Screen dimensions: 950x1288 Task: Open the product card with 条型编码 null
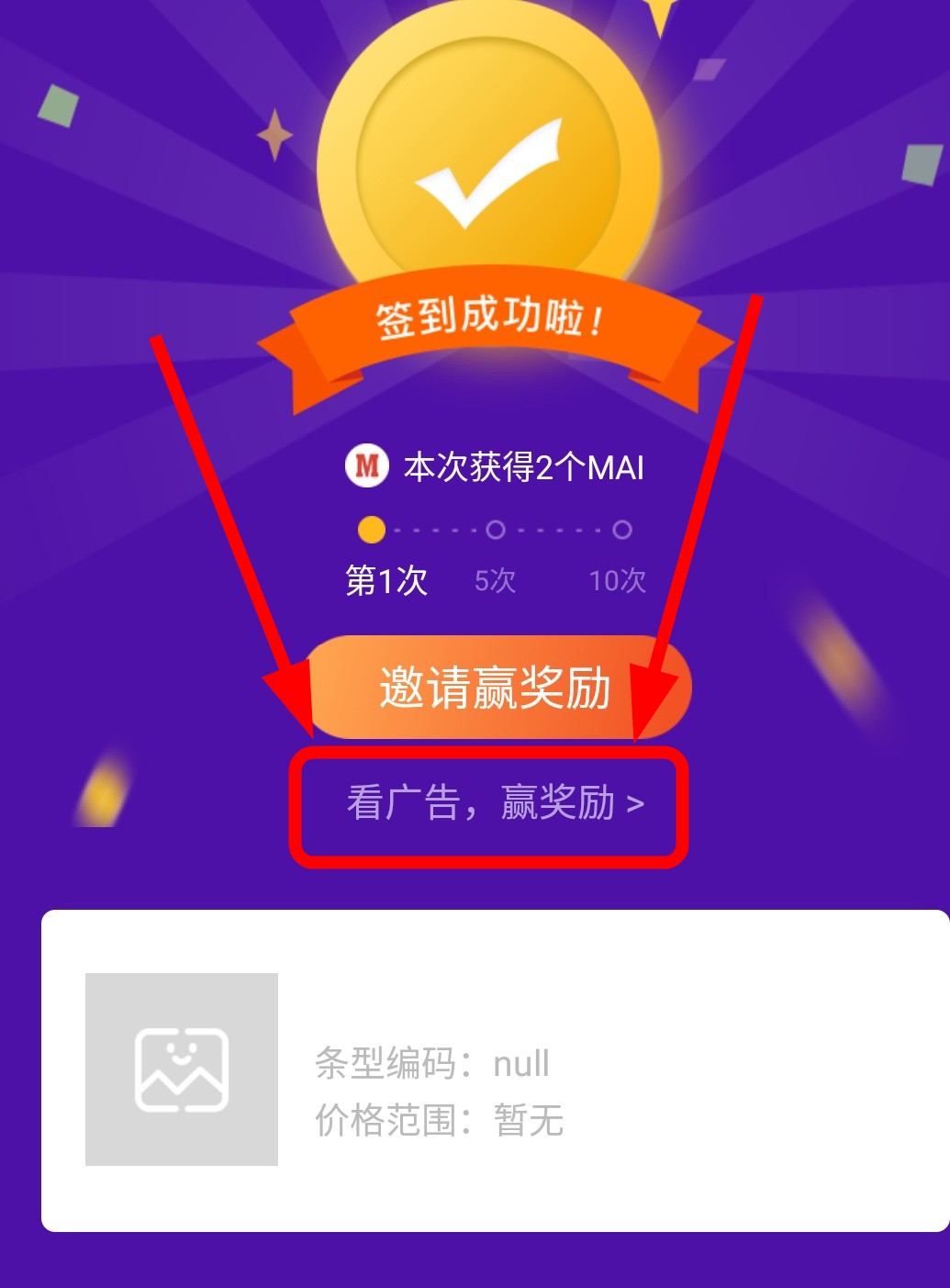pos(494,1070)
